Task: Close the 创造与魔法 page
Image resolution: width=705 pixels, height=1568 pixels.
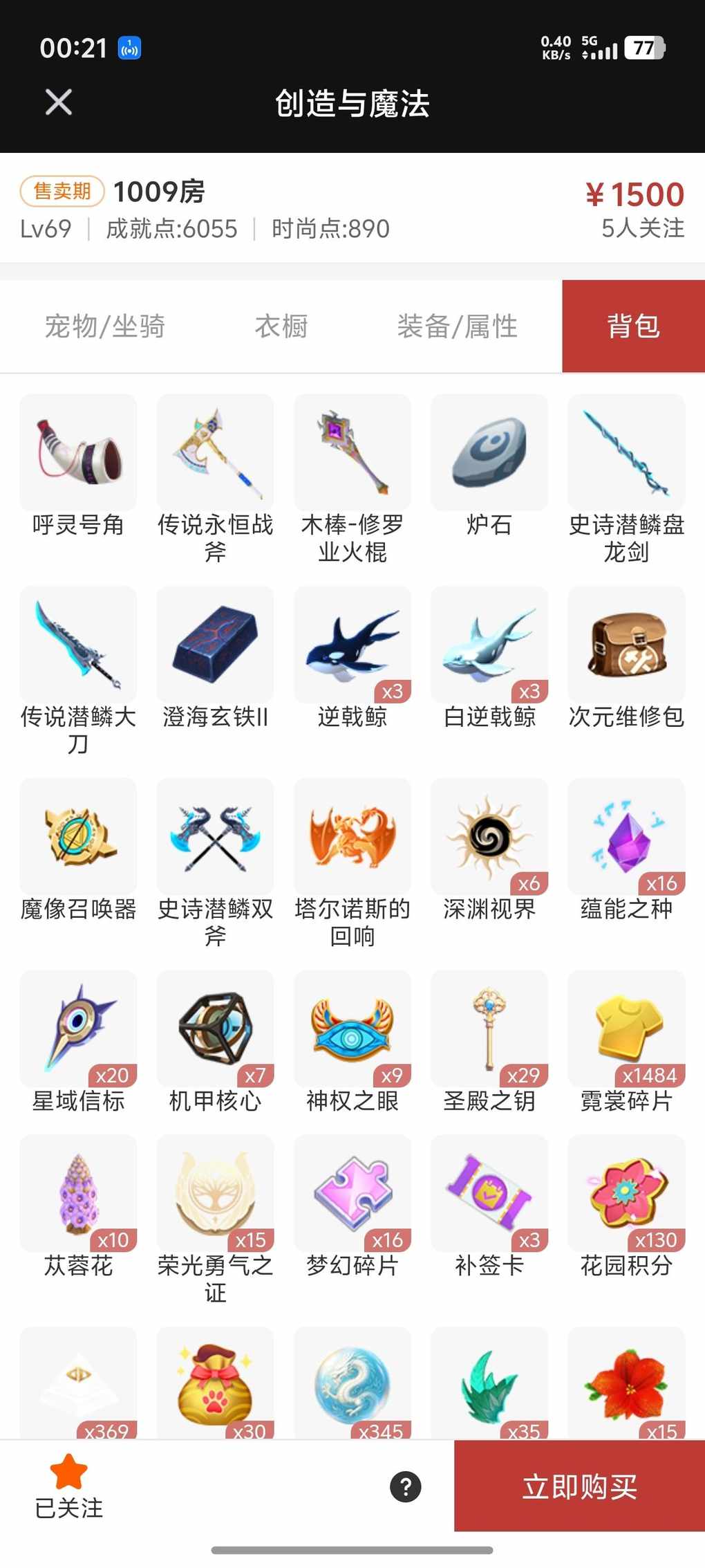Action: point(59,102)
